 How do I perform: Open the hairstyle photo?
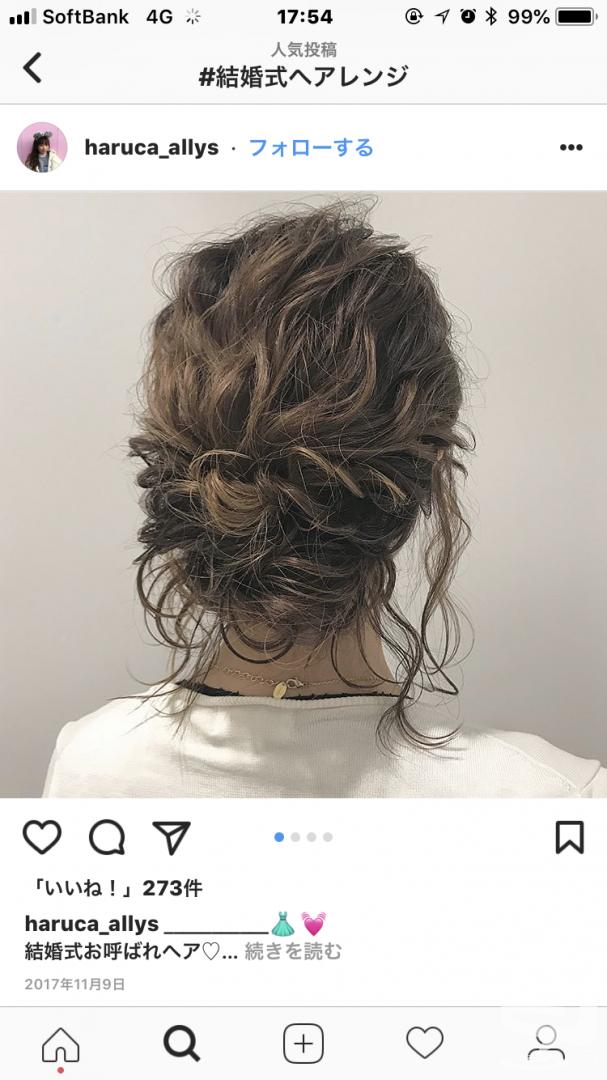coord(303,494)
